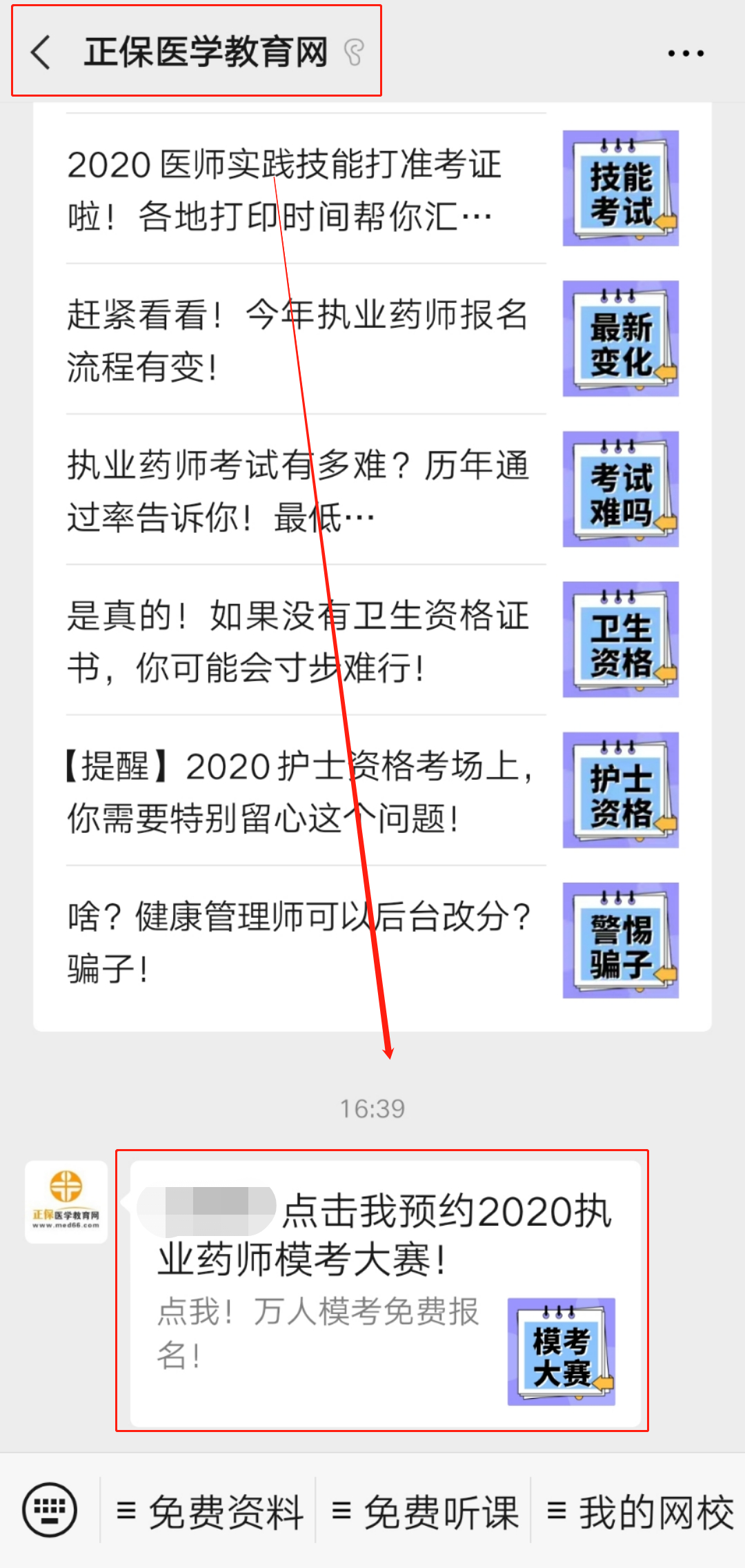
Task: Open the 免费资料 menu item
Action: pyautogui.click(x=210, y=1511)
